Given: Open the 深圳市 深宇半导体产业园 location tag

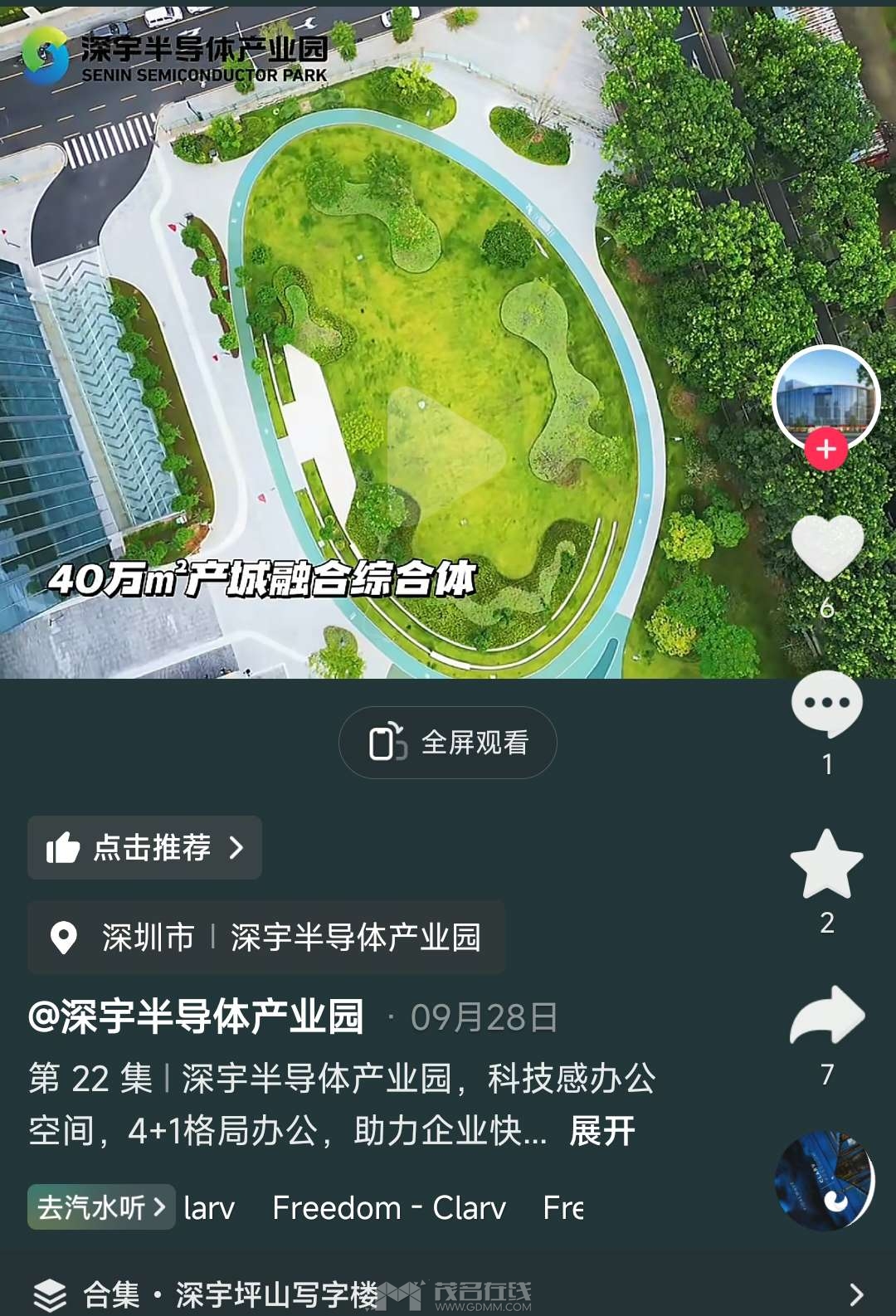Looking at the screenshot, I should pos(266,937).
